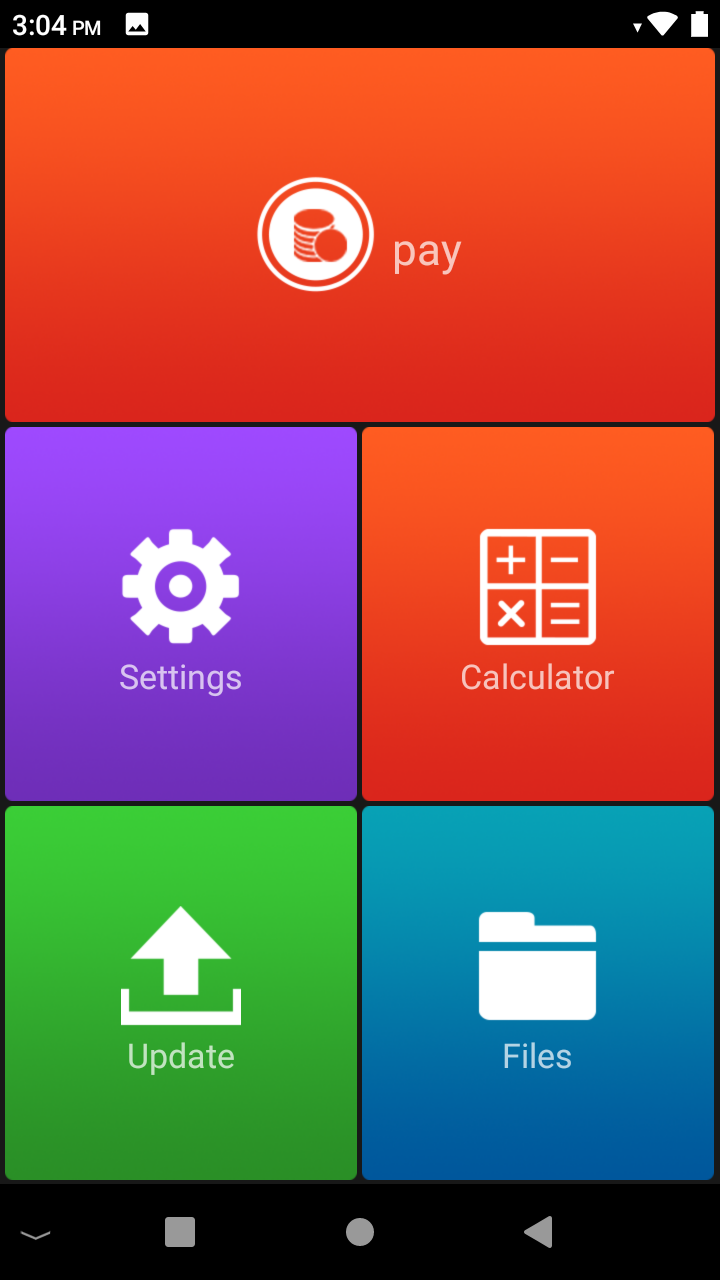Open the pay tile
720x1280 pixels.
(x=360, y=235)
